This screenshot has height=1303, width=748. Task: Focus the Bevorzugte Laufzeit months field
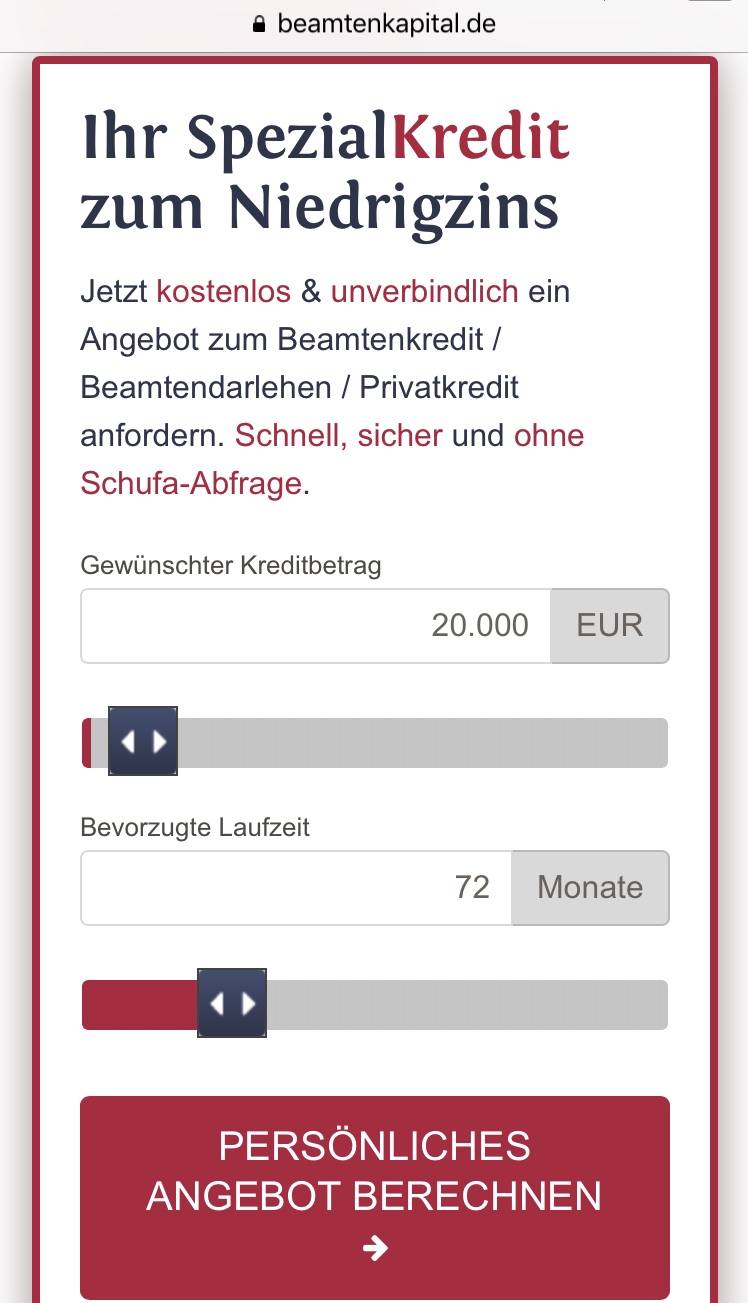[296, 888]
